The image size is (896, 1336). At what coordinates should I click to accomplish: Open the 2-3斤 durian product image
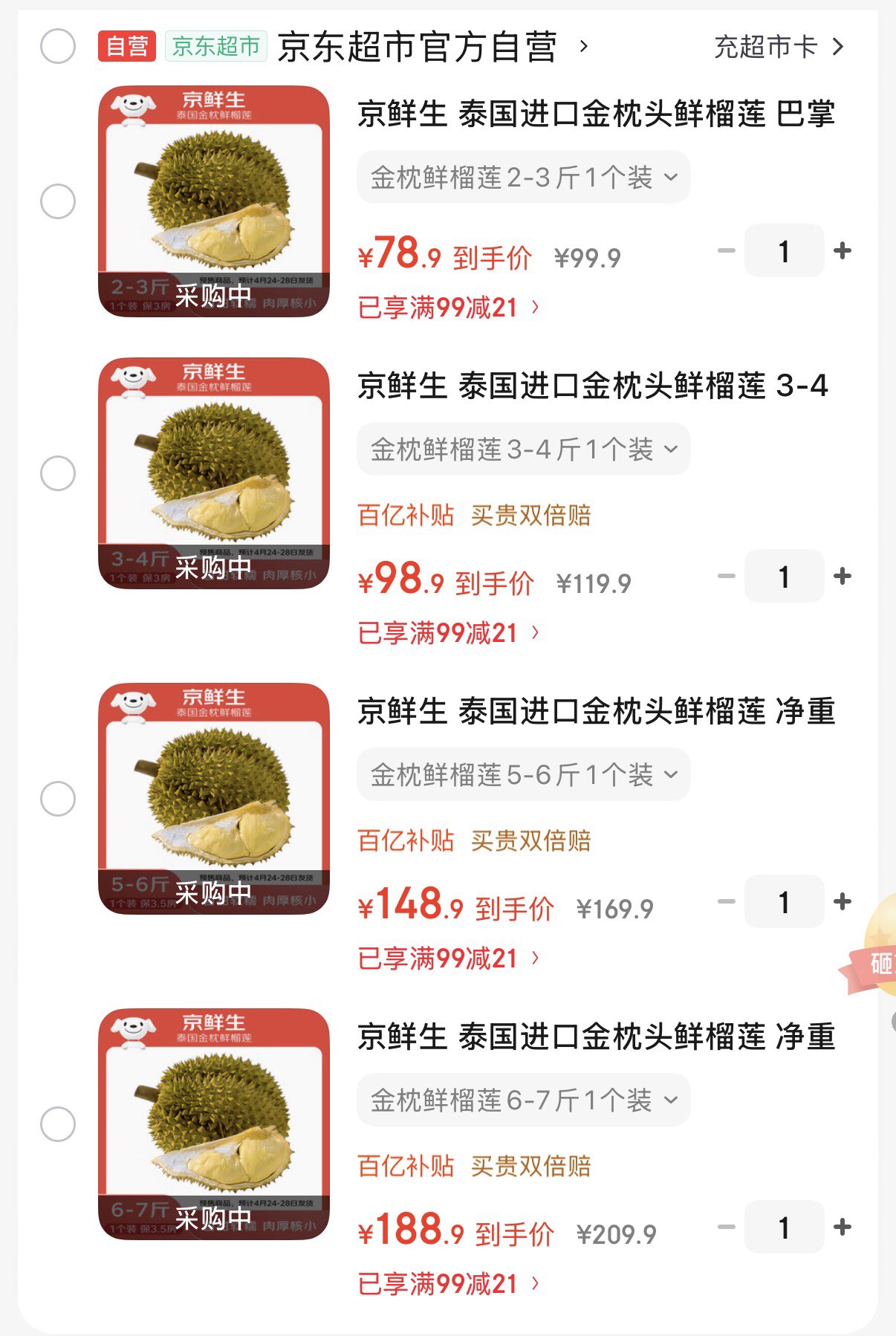click(x=214, y=201)
